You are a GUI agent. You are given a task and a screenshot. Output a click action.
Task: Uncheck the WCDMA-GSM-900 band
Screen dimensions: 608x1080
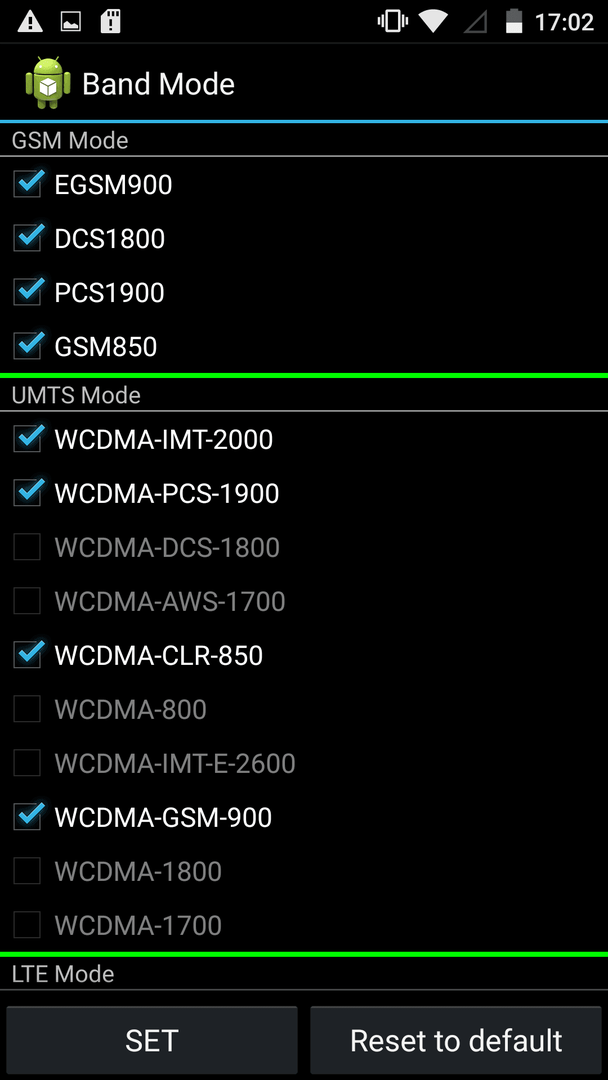pos(28,818)
